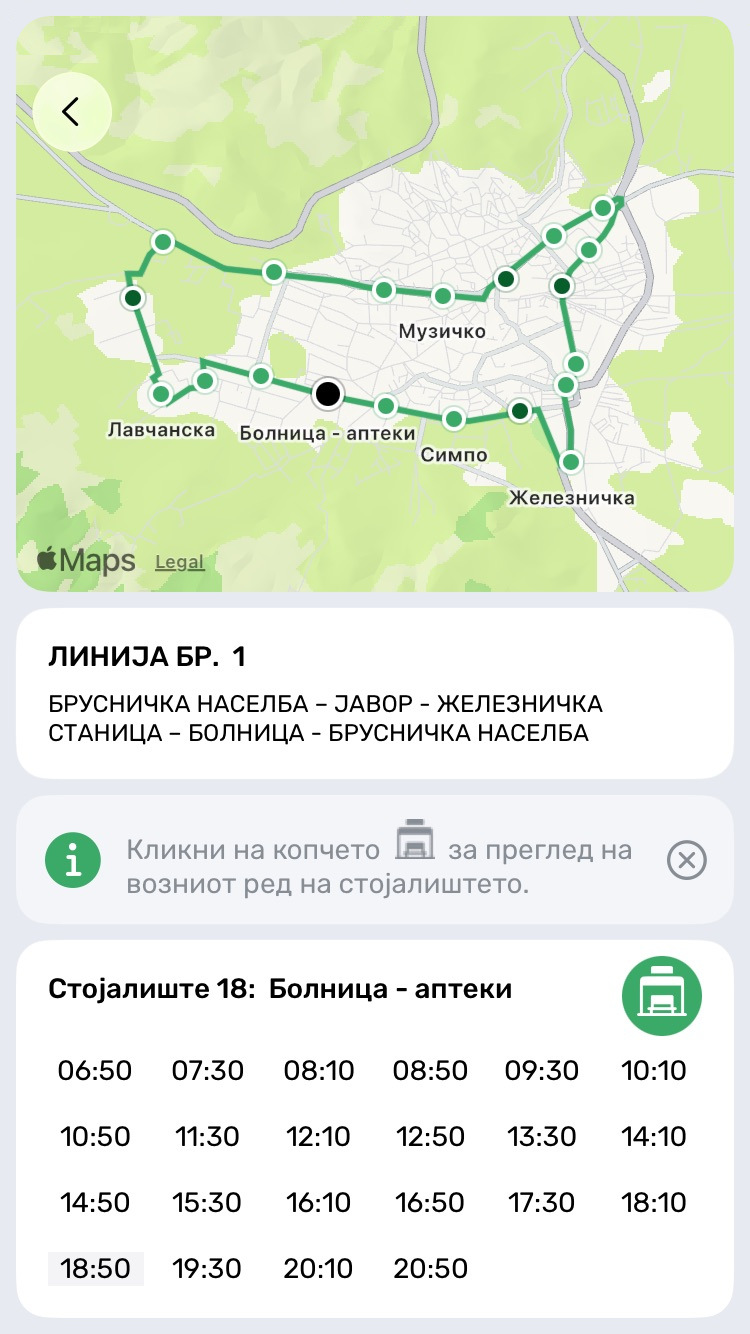Select the Симпо stop marker
The height and width of the screenshot is (1334, 750).
pos(454,419)
